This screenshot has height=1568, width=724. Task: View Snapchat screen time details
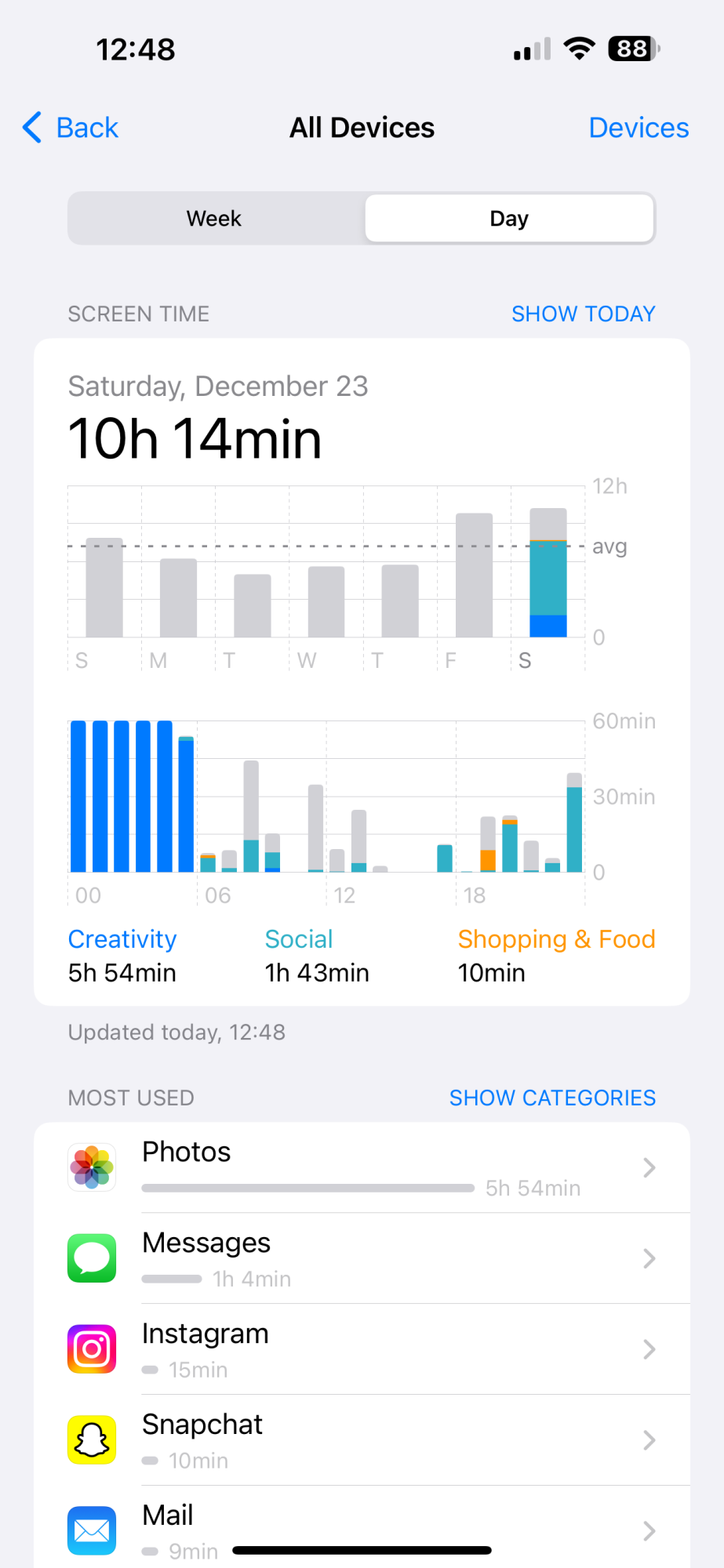click(362, 1440)
